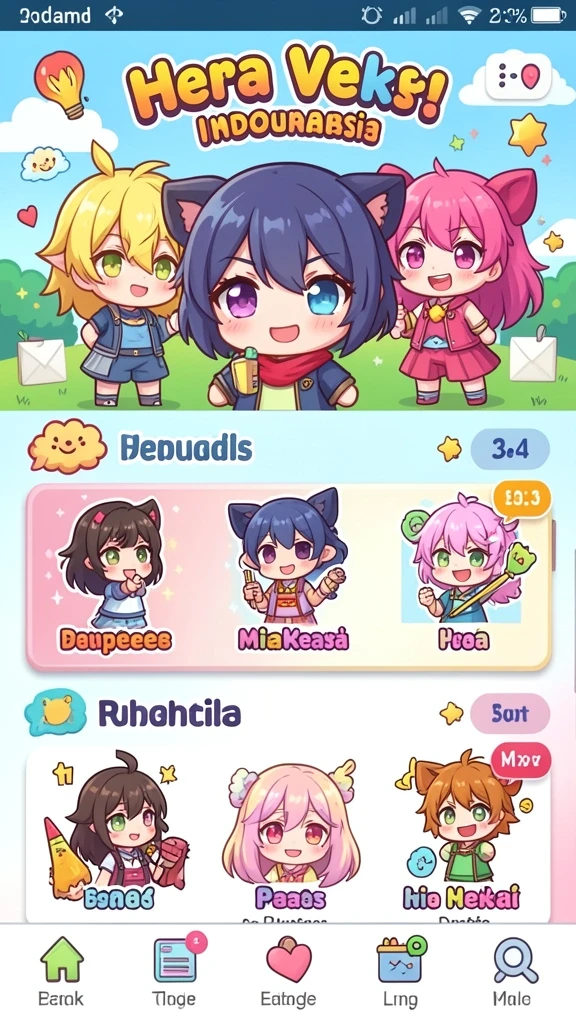Open the Male search tab
Image resolution: width=576 pixels, height=1024 pixels.
pyautogui.click(x=512, y=971)
